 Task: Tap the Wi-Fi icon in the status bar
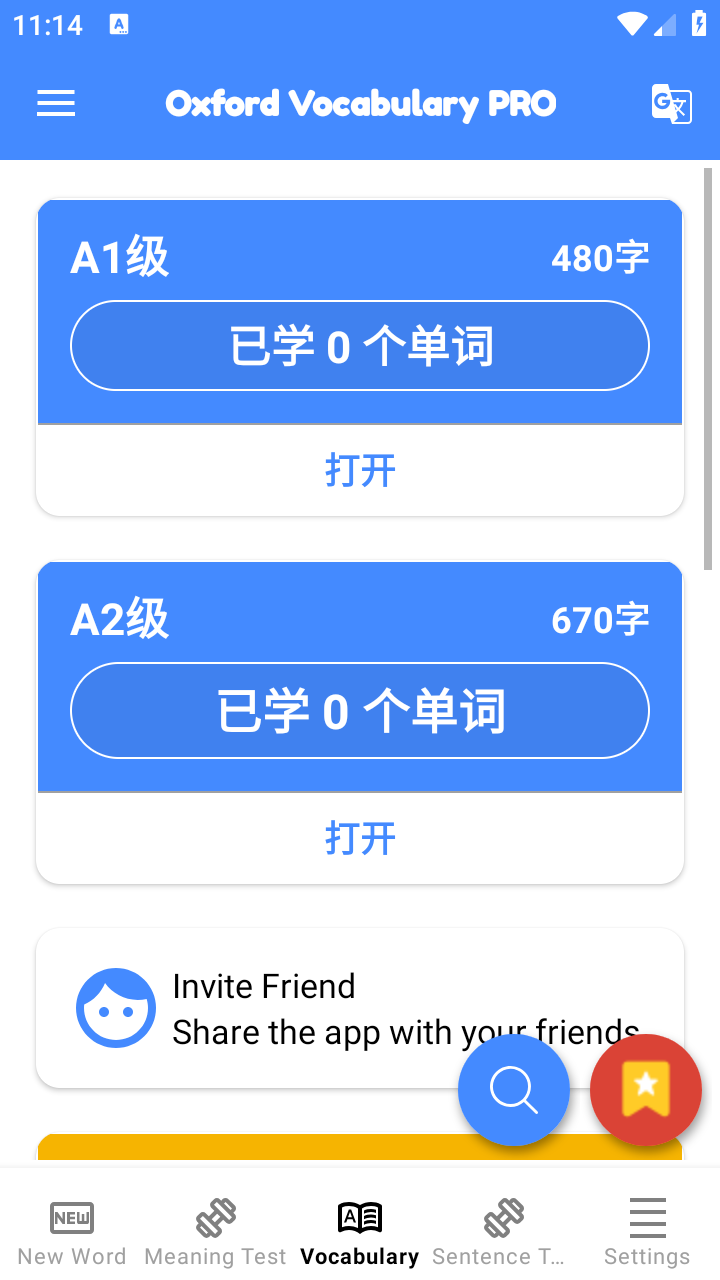click(x=631, y=22)
